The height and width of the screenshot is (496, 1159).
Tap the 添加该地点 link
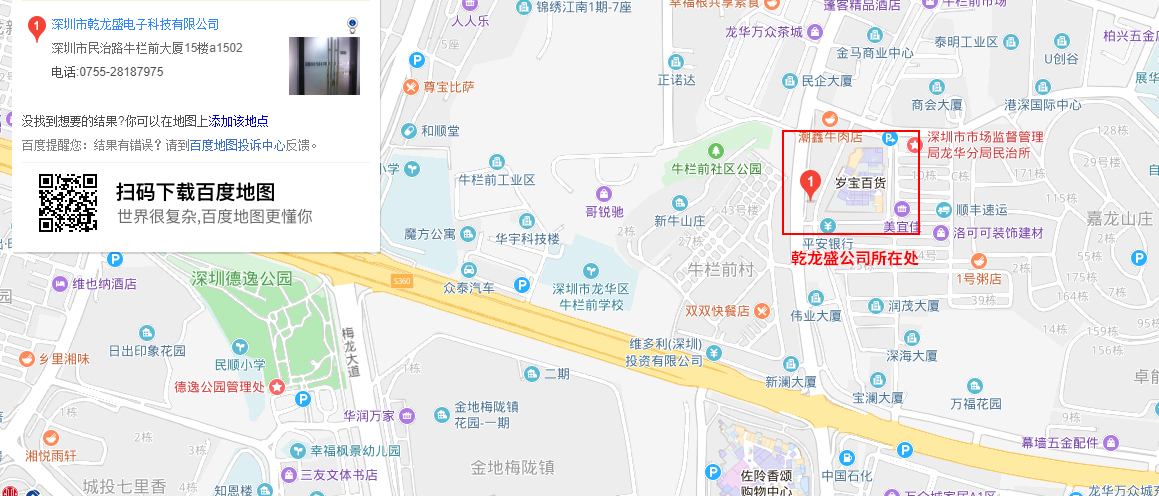(238, 121)
